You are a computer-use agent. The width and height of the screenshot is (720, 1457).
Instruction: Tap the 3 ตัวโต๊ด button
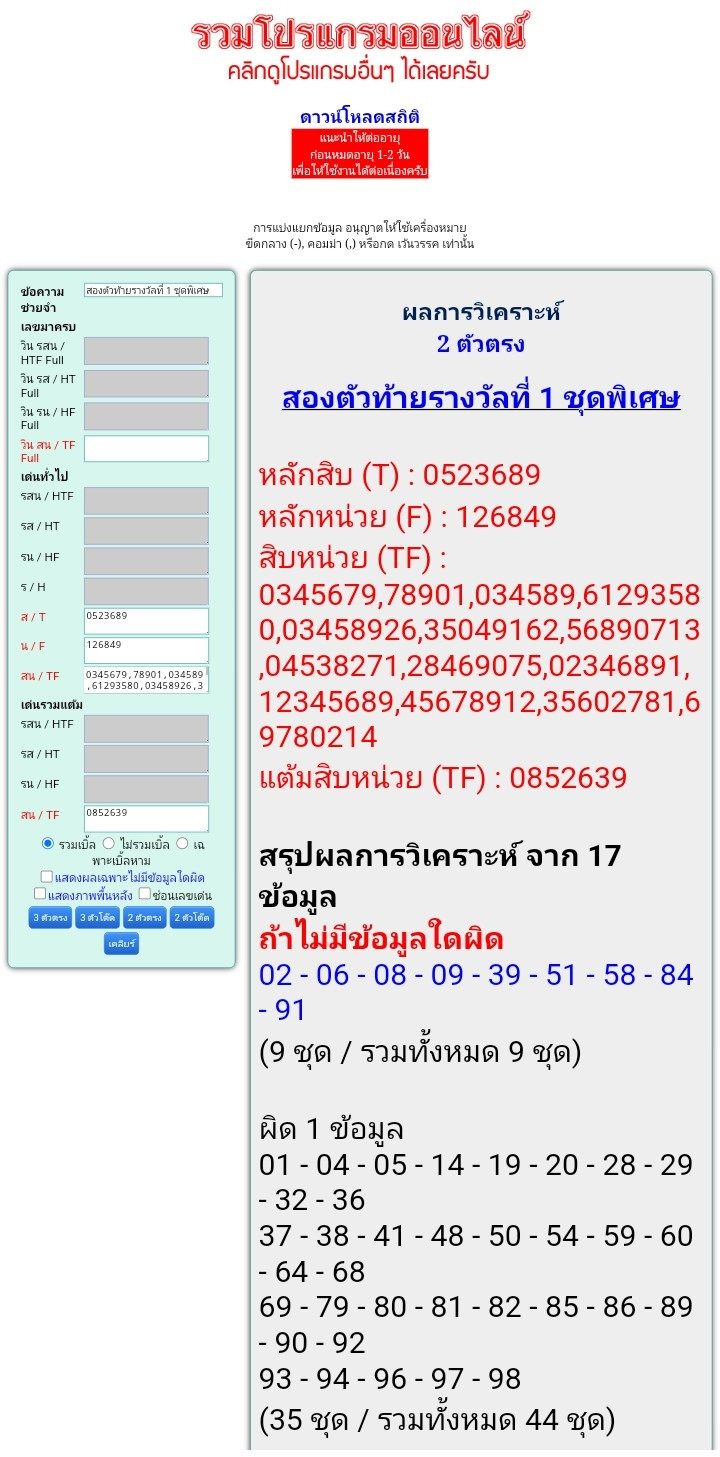click(x=97, y=918)
